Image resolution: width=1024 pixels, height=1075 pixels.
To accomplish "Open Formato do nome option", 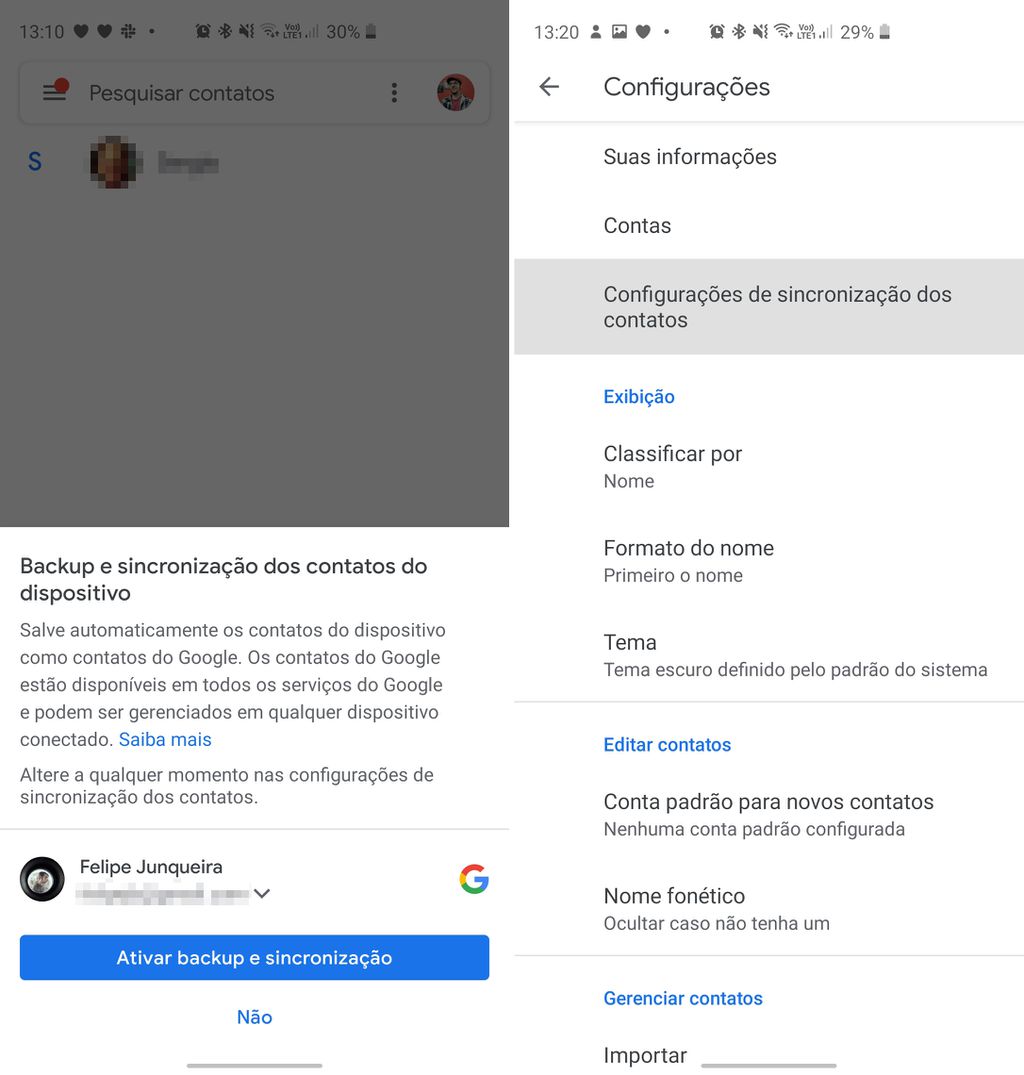I will pyautogui.click(x=688, y=560).
